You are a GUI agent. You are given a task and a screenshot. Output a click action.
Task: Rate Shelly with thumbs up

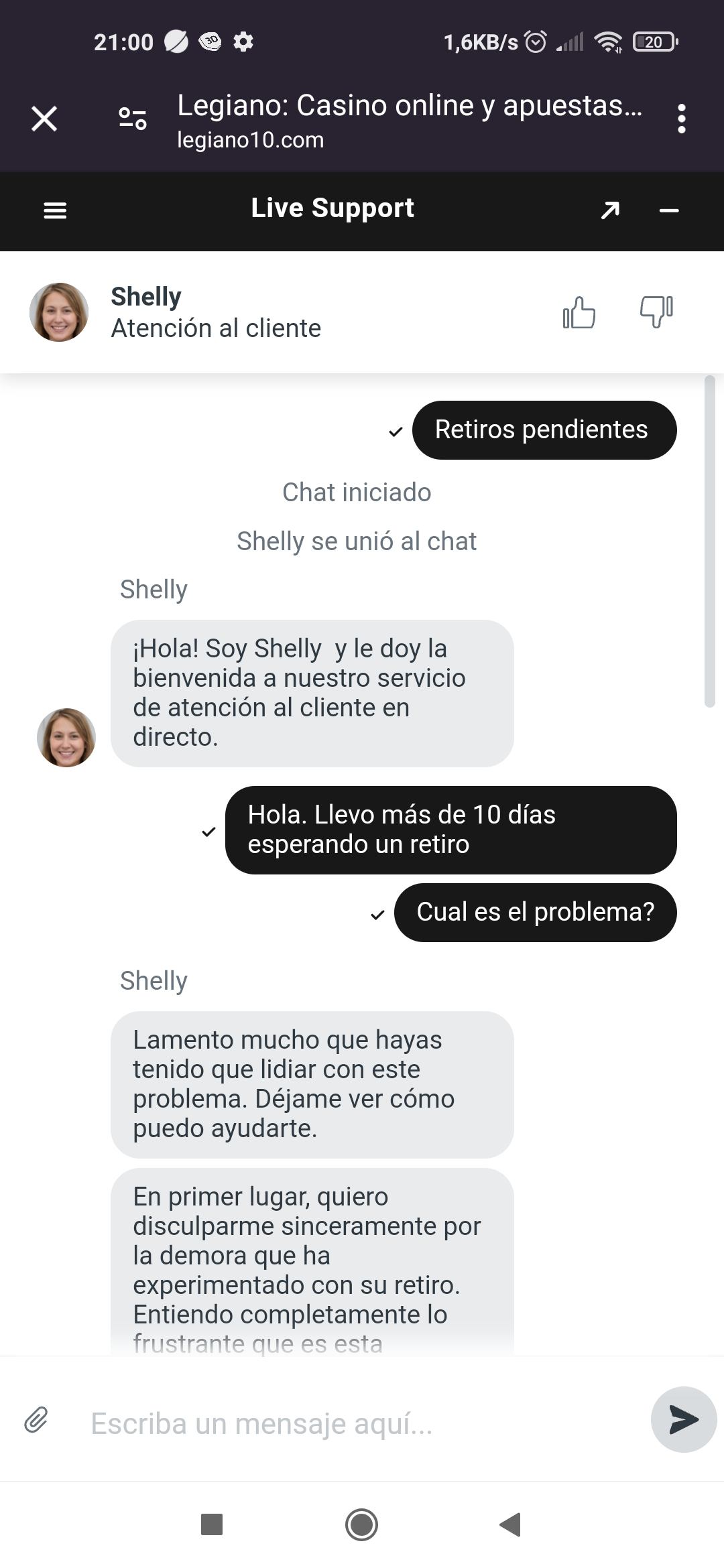(579, 312)
